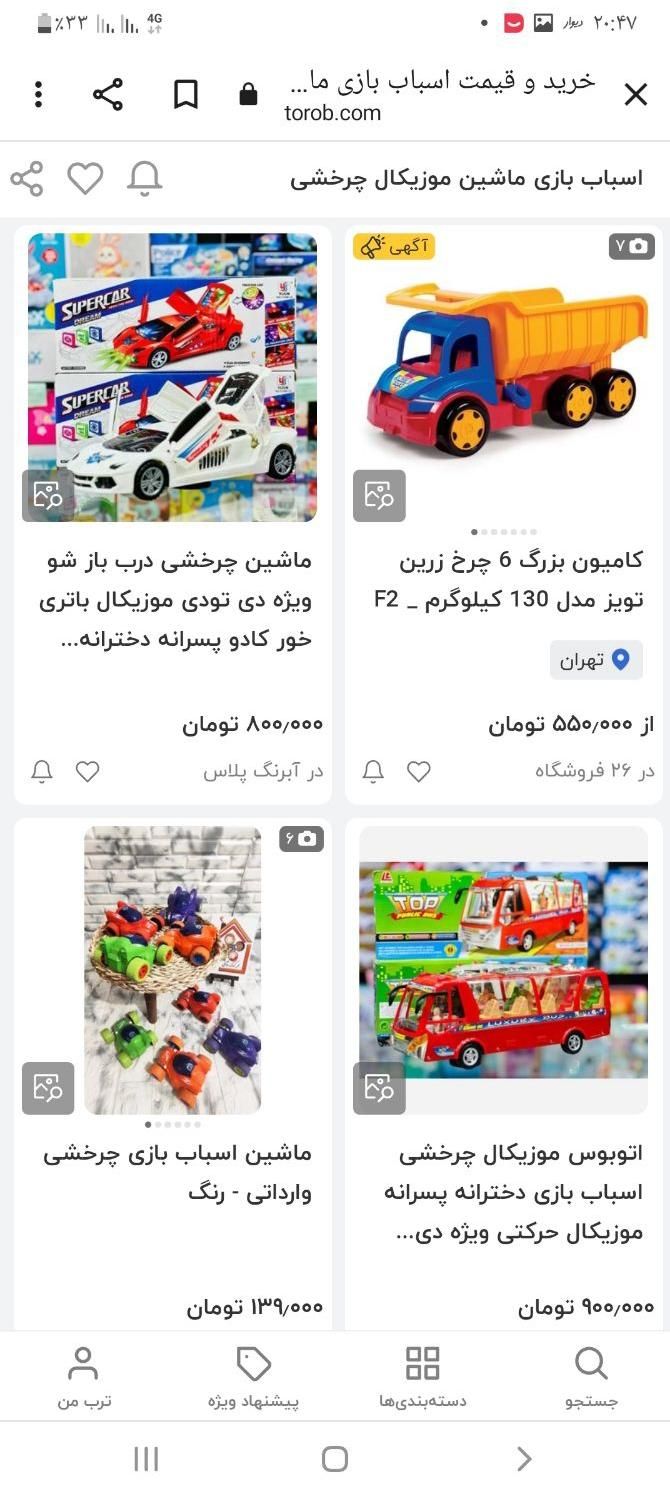Open the ترب من profile tab
The height and width of the screenshot is (1498, 670).
point(83,1377)
